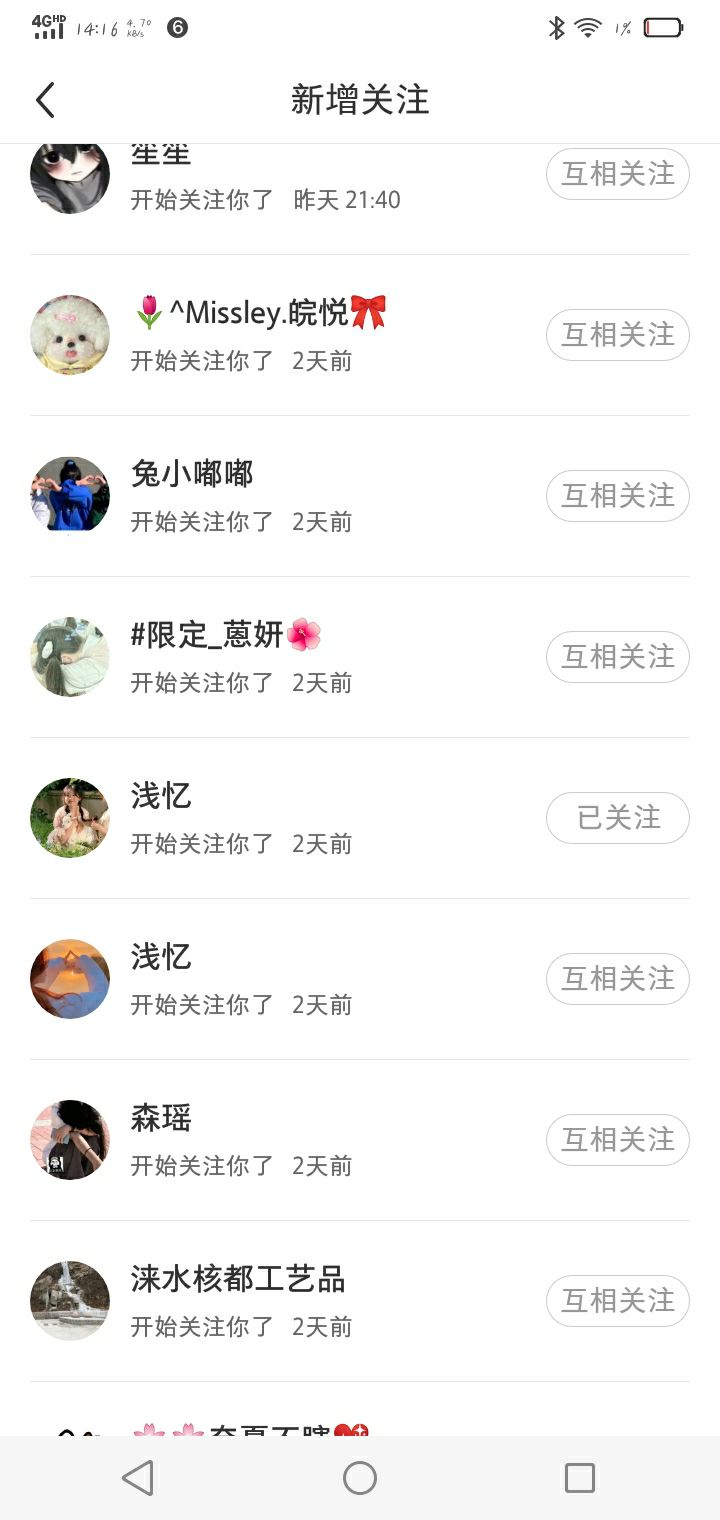Tap 互相关注 beside ^Missley.皖悦
The image size is (720, 1520).
617,335
